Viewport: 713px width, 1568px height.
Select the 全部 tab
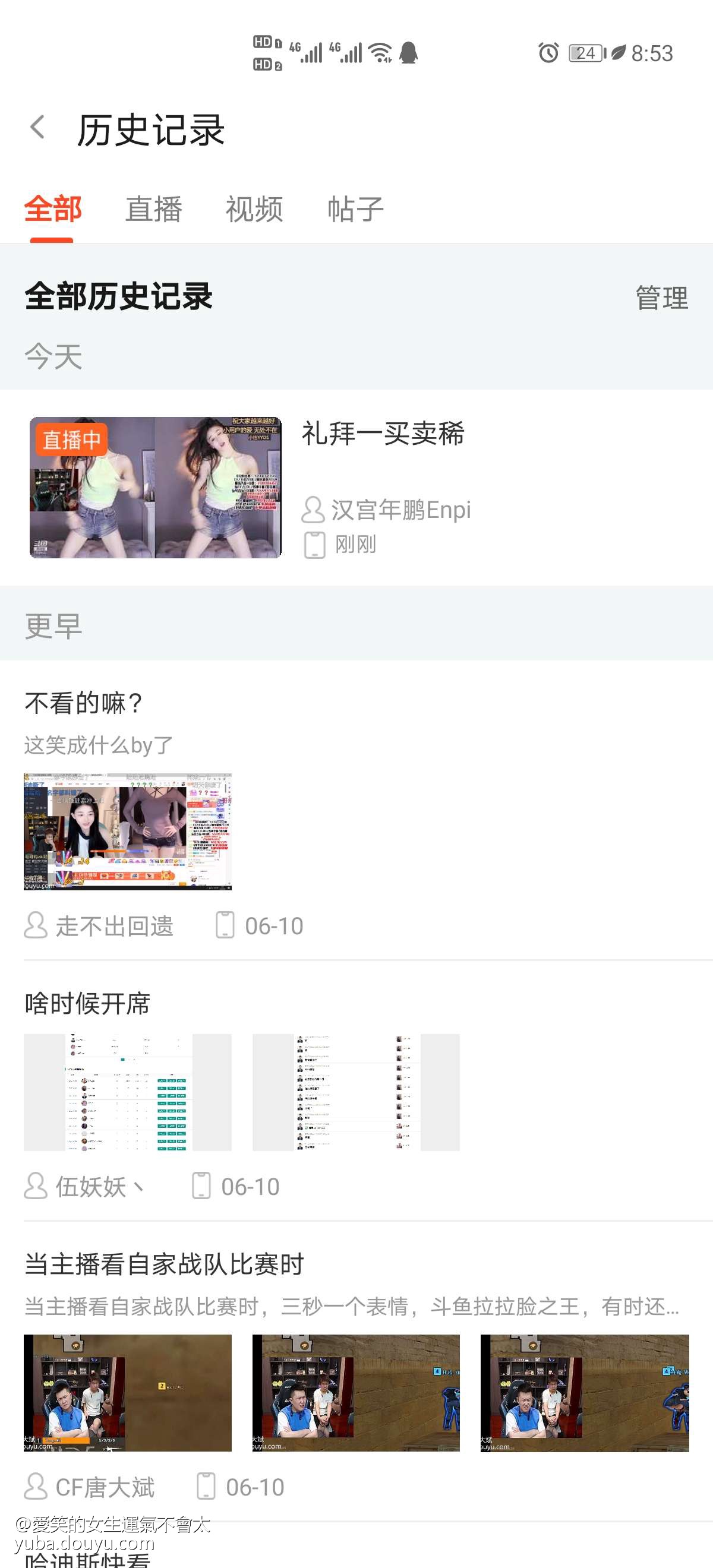click(x=52, y=210)
